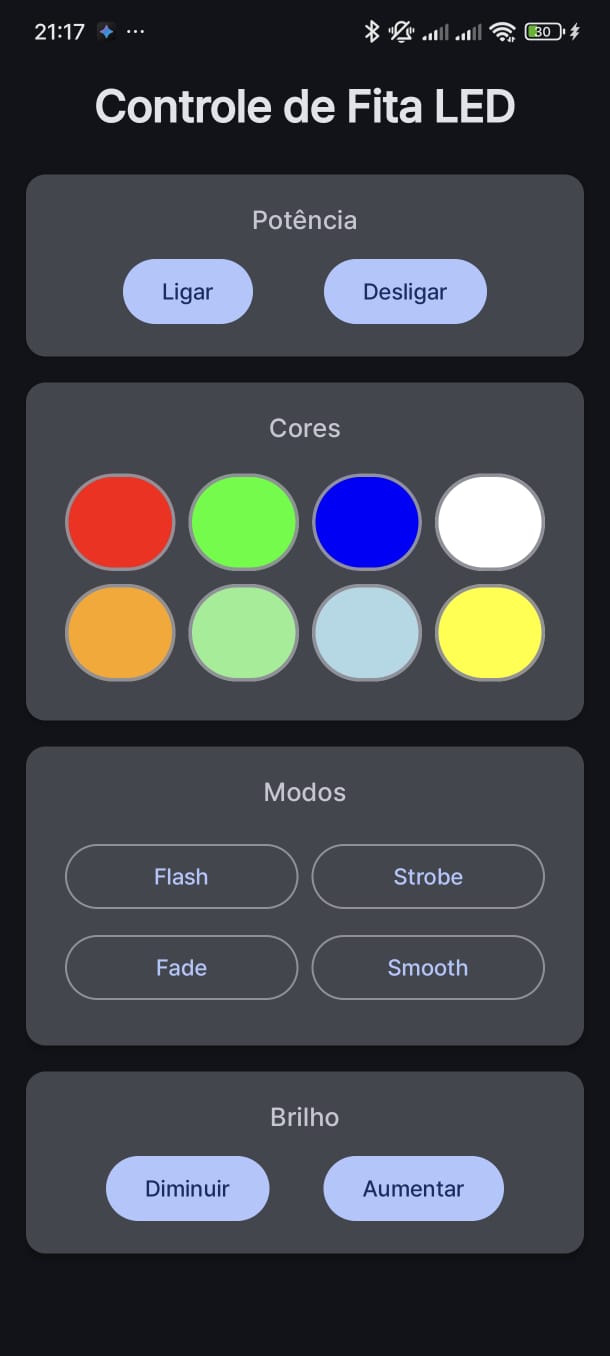
Task: Select the orange color swatch
Action: pyautogui.click(x=120, y=633)
